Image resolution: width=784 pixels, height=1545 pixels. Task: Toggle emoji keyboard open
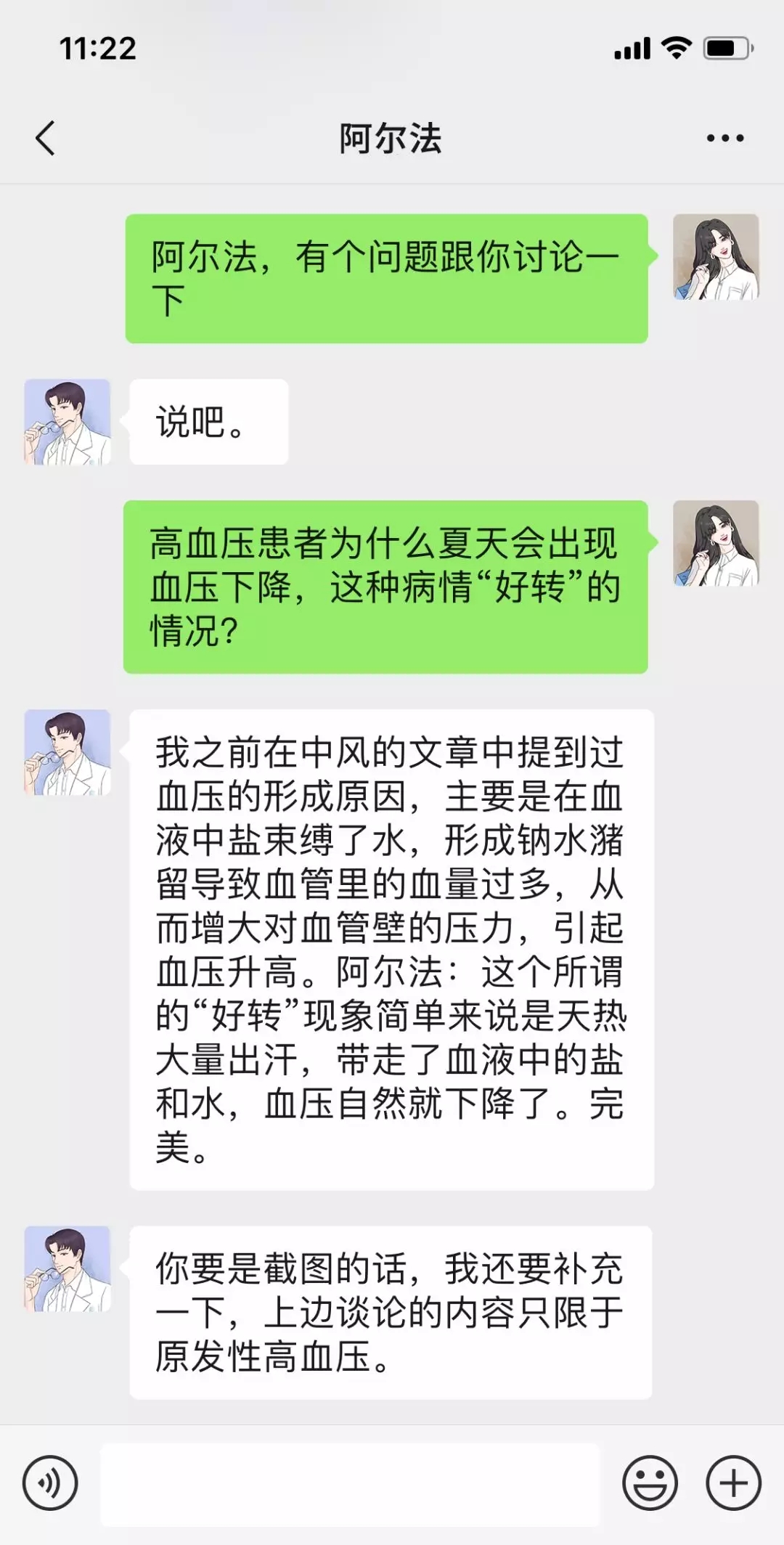[653, 1481]
